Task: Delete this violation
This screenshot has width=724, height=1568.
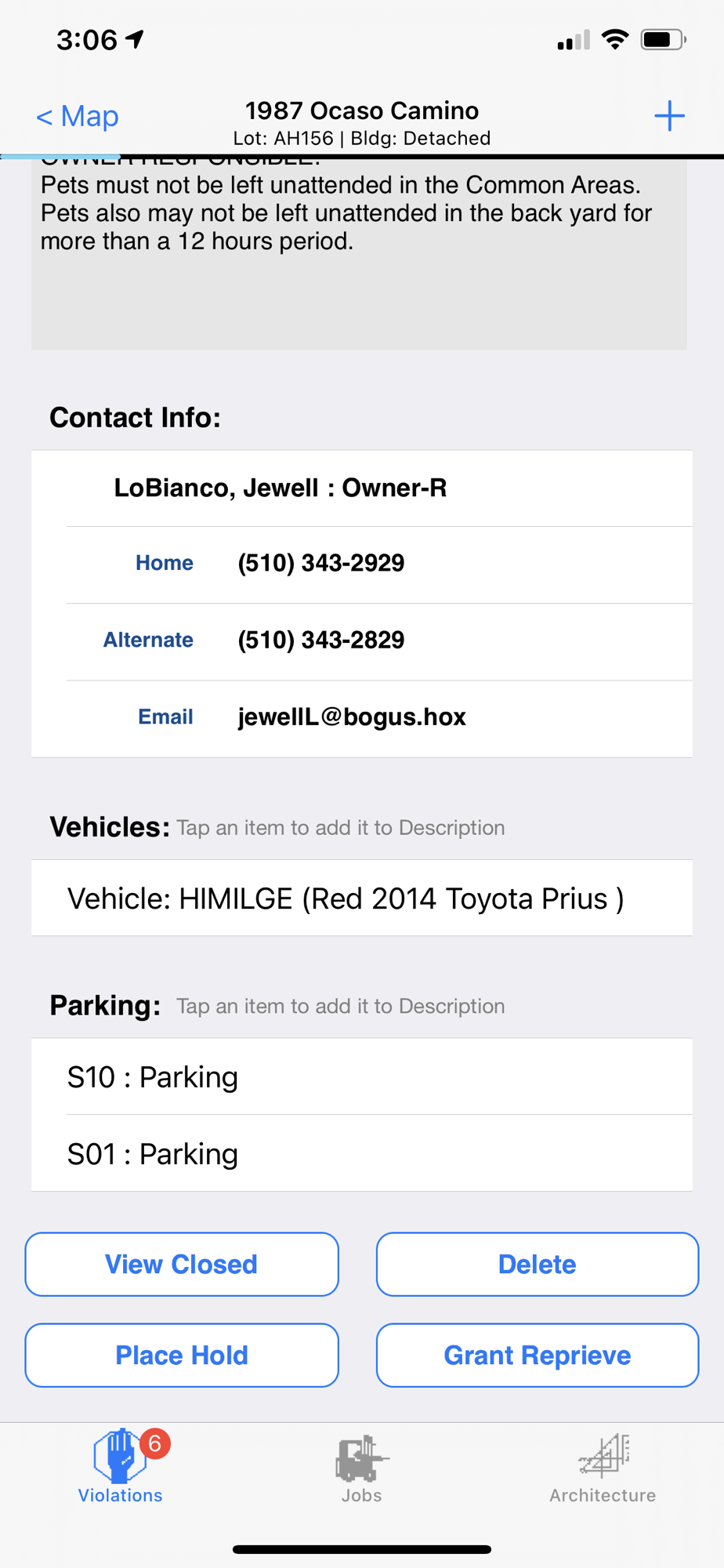Action: [x=538, y=1265]
